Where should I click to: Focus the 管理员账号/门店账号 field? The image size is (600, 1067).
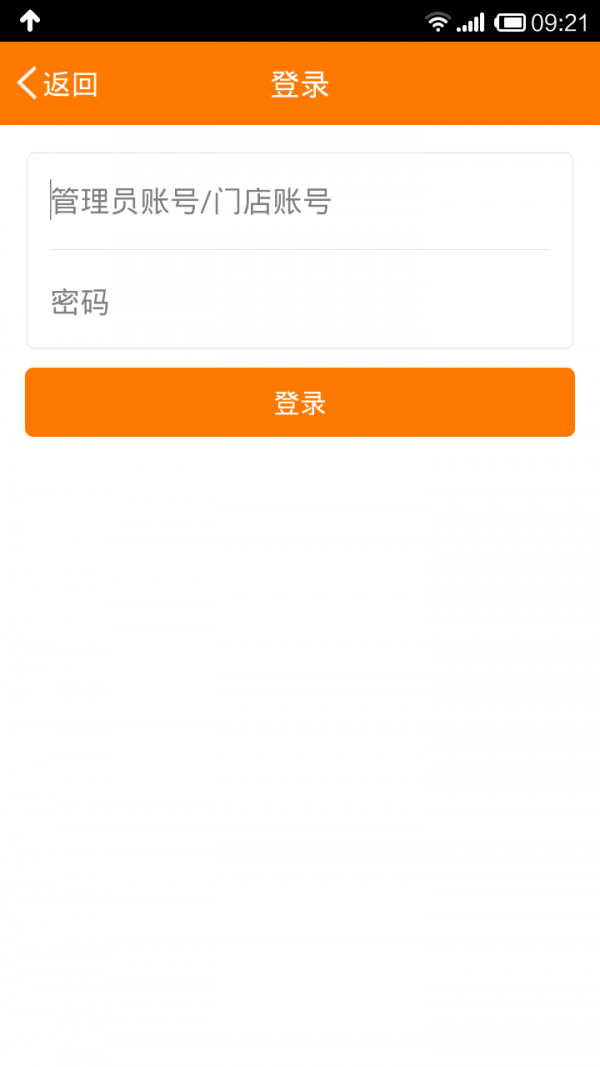tap(299, 202)
